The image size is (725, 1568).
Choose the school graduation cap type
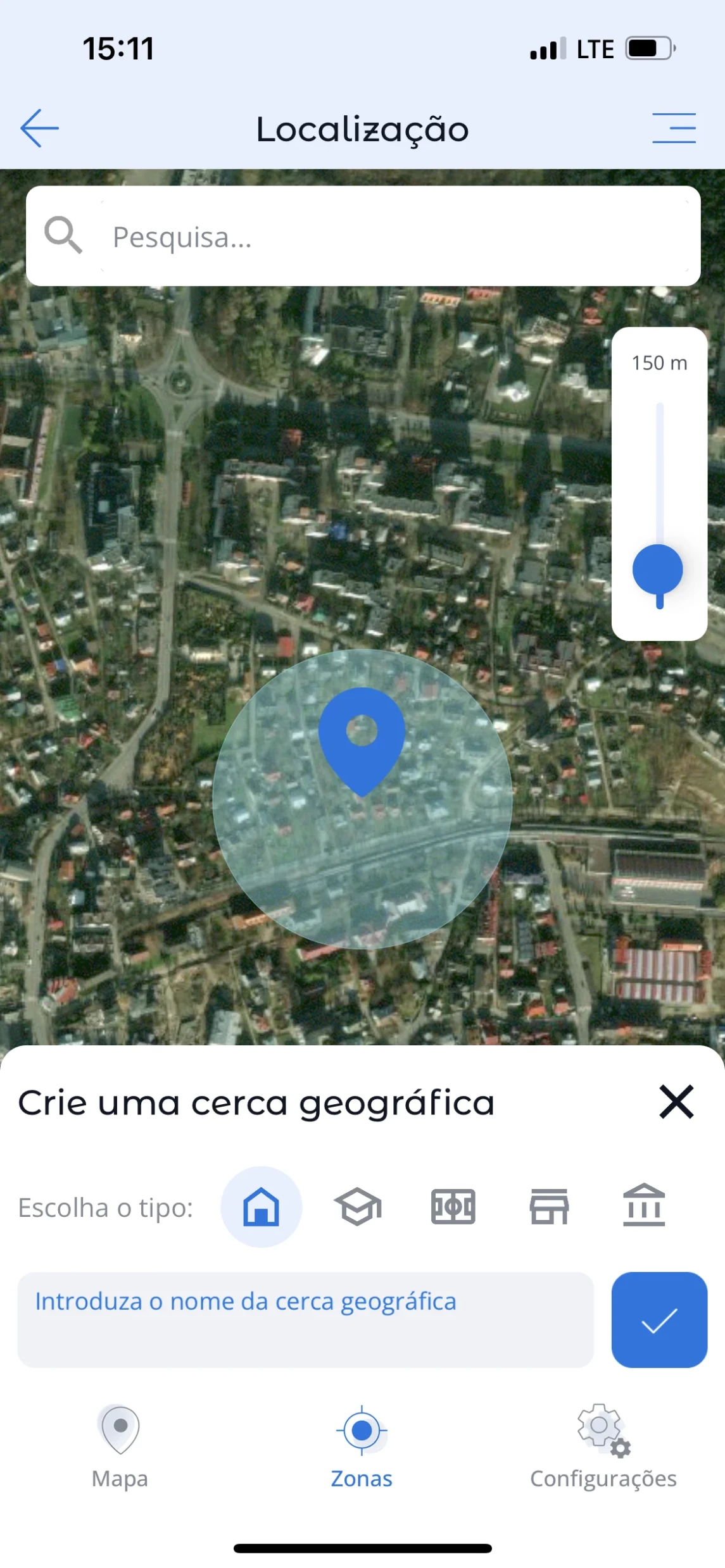(358, 1207)
